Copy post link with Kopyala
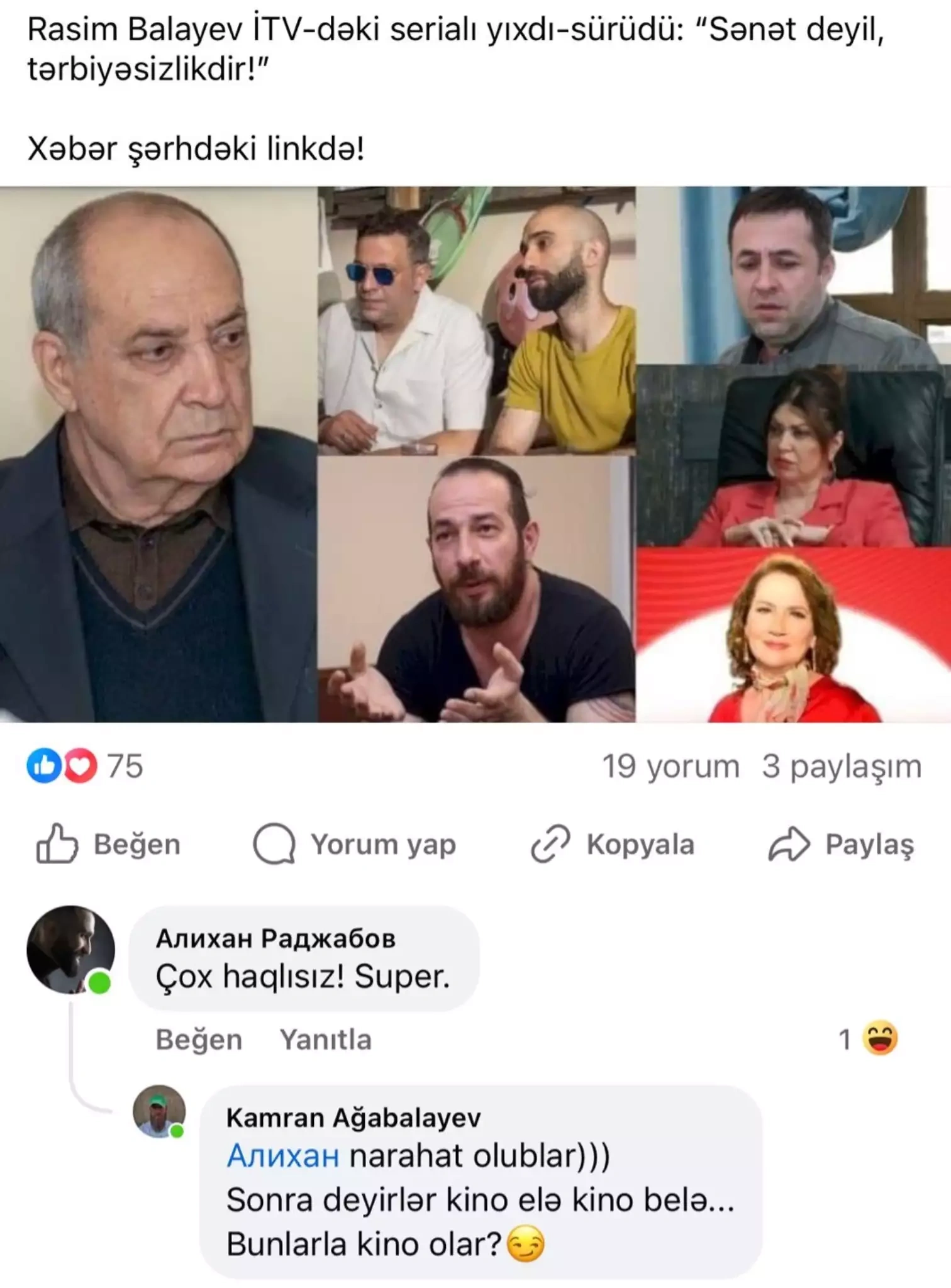951x1288 pixels. 613,844
